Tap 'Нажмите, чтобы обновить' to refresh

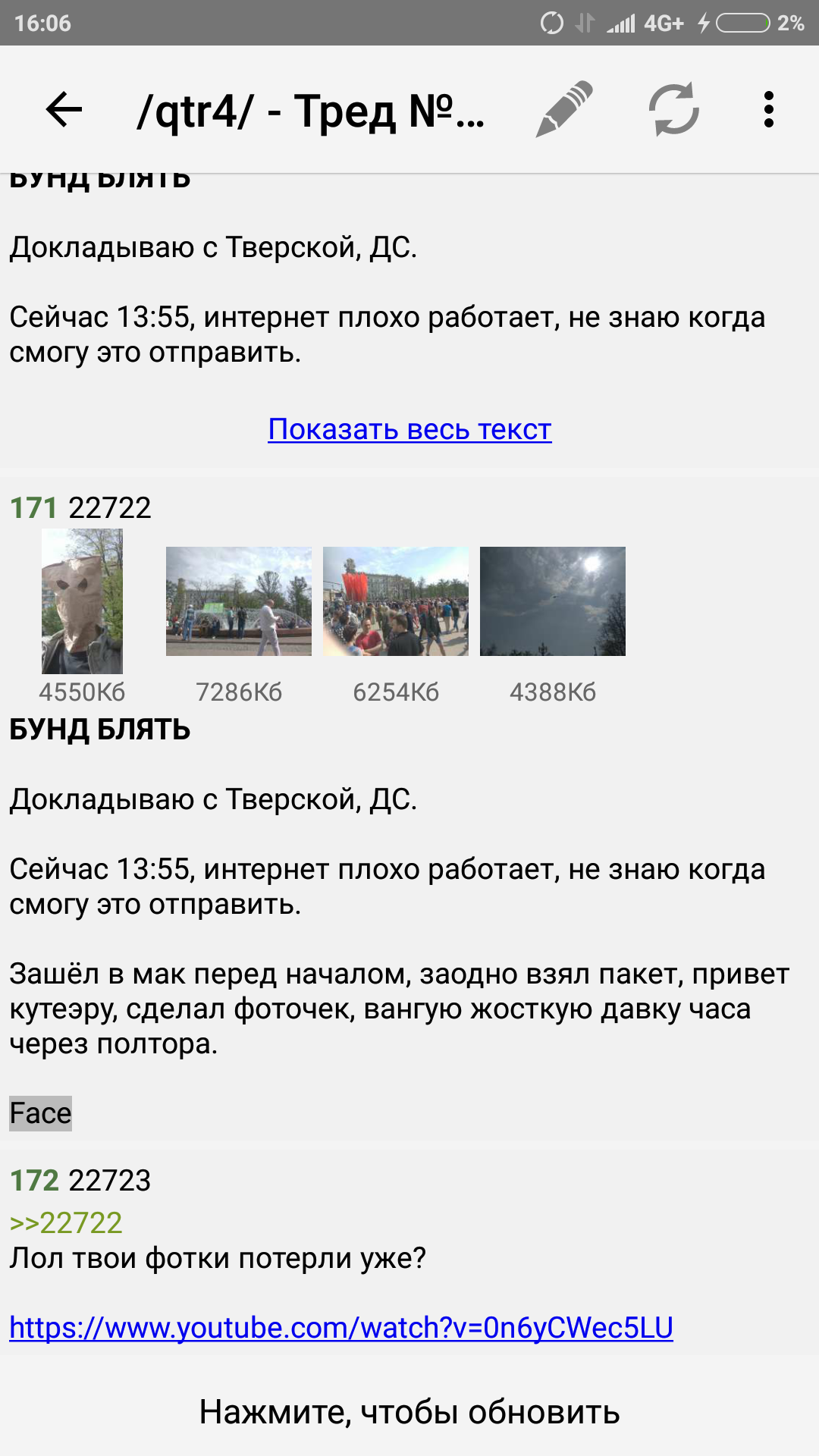click(x=409, y=1412)
